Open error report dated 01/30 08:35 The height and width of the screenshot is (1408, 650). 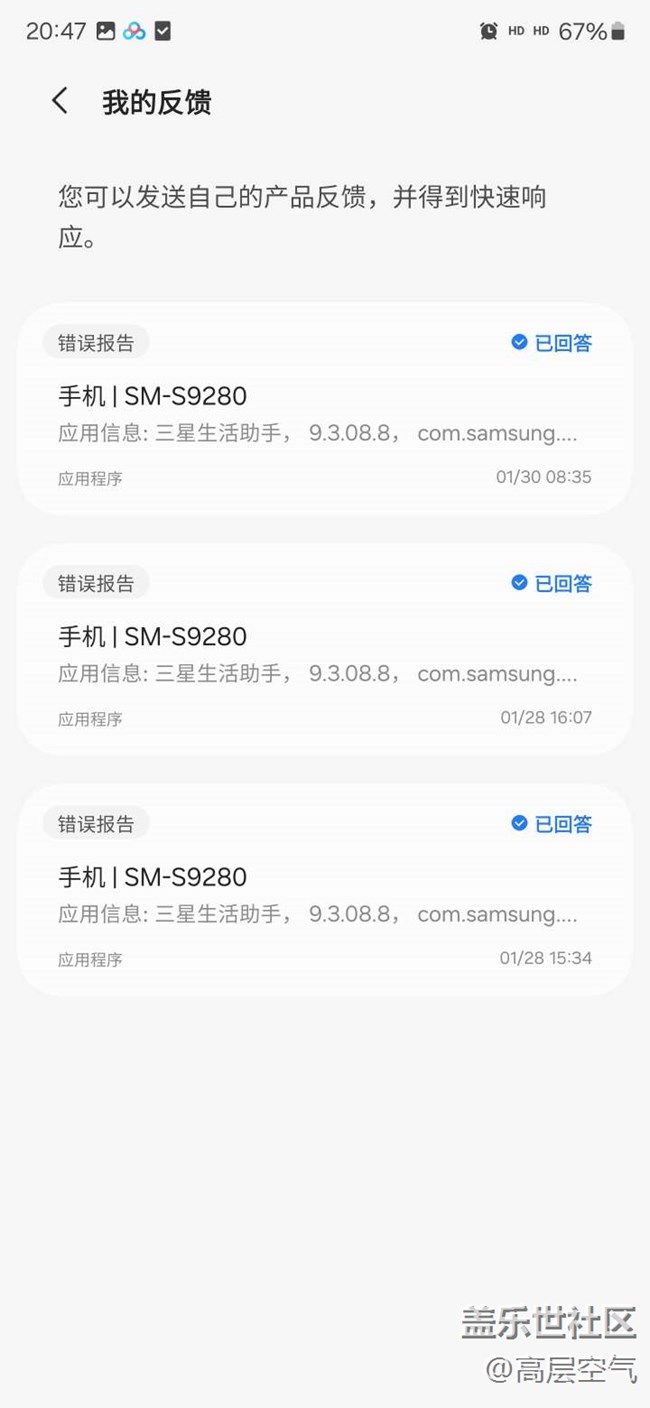click(324, 410)
